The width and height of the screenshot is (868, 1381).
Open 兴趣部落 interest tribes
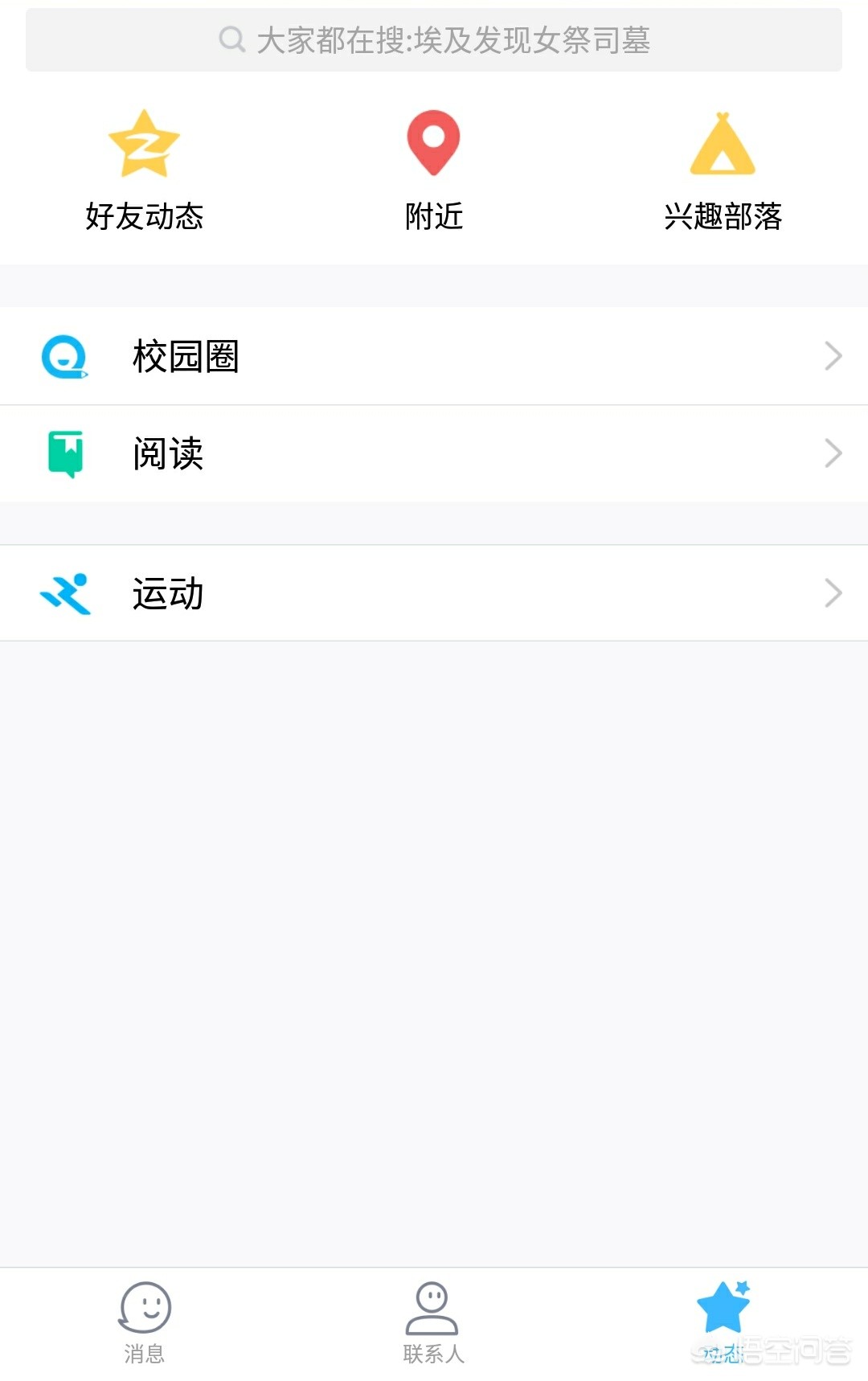coord(723,170)
